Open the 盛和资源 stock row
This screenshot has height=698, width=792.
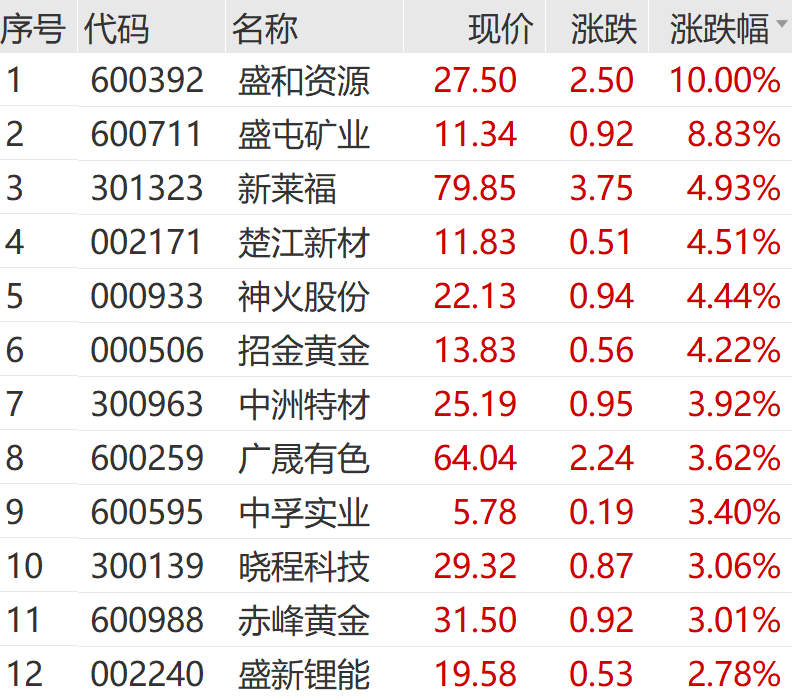[304, 80]
